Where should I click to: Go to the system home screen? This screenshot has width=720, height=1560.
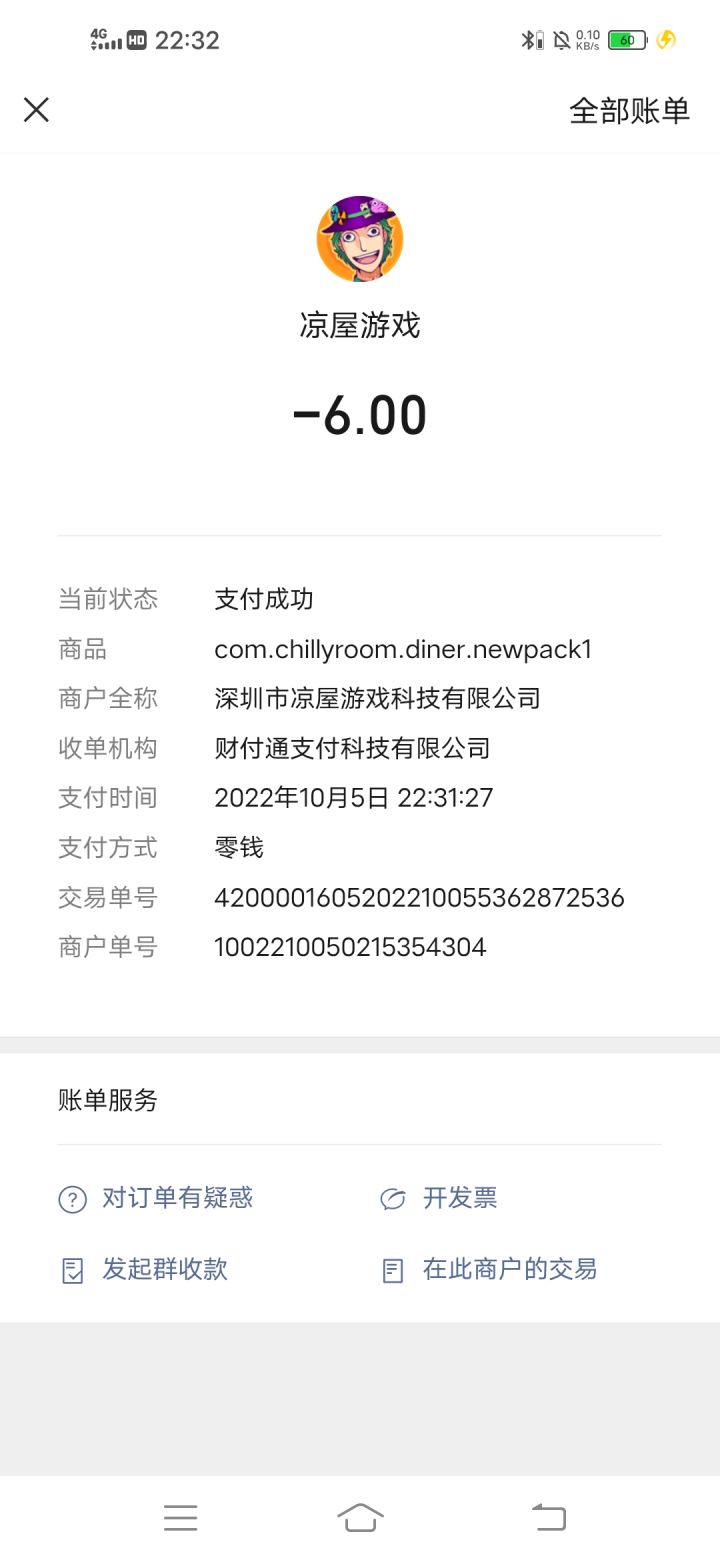pos(360,1517)
